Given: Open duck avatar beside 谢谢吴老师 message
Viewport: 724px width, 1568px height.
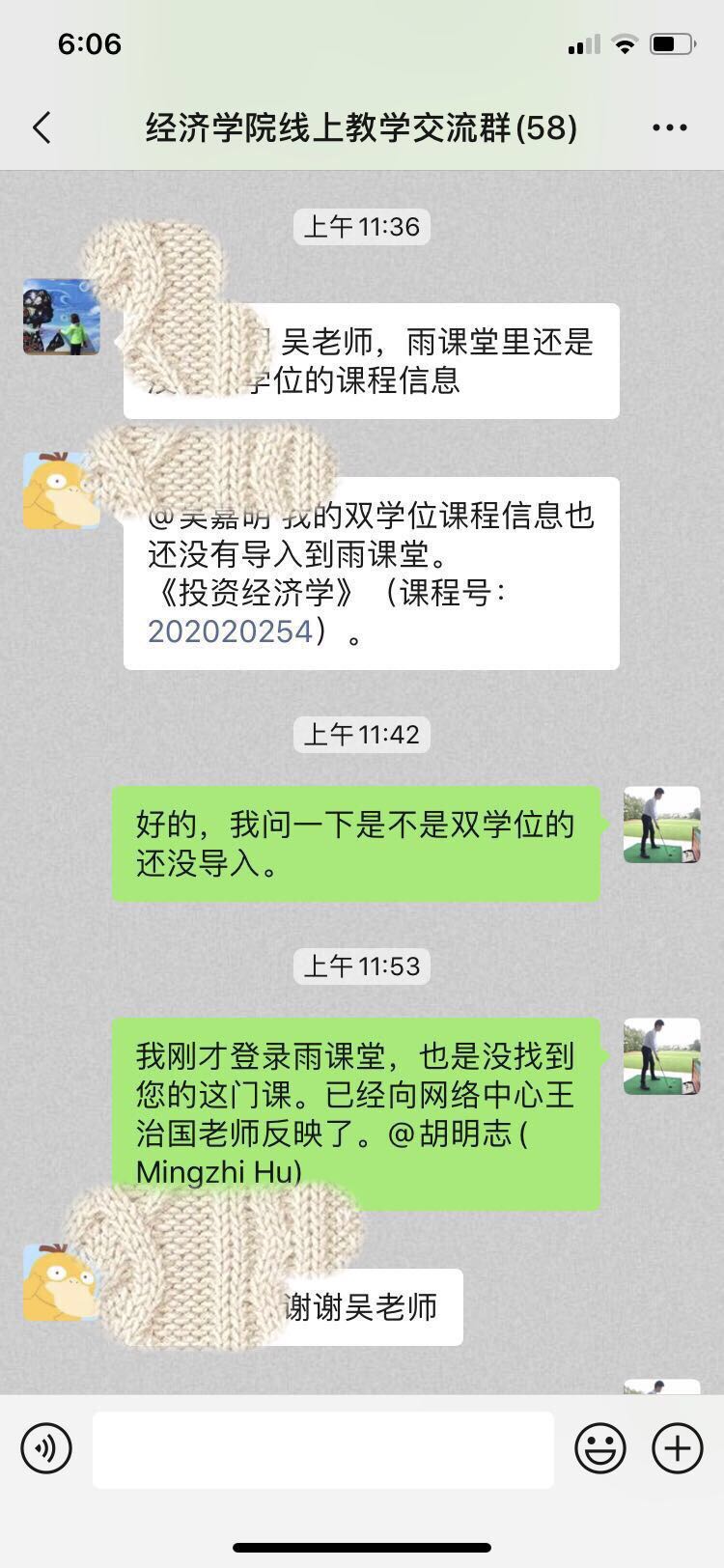Looking at the screenshot, I should 61,1282.
